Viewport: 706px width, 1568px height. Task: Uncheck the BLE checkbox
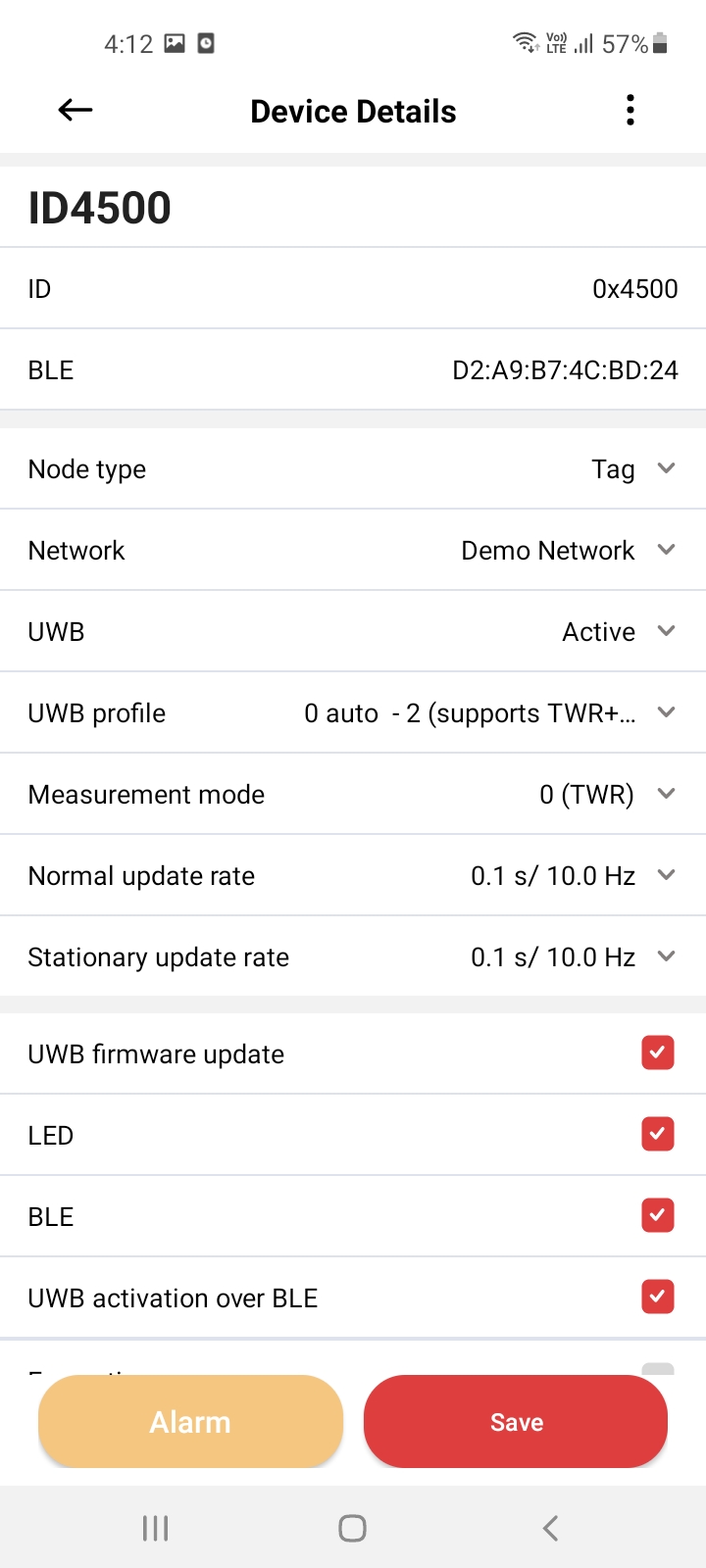(x=658, y=1215)
